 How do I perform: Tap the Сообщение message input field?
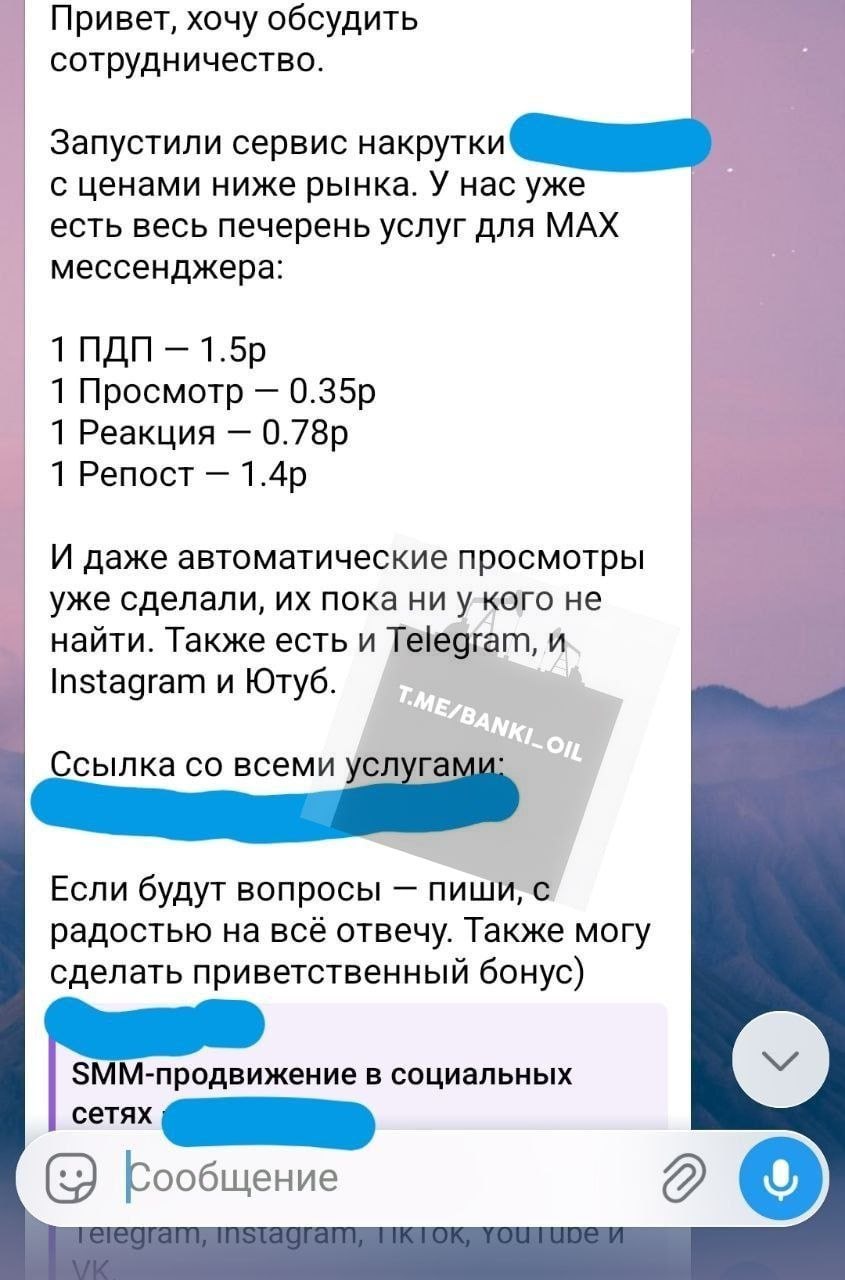[x=380, y=1179]
